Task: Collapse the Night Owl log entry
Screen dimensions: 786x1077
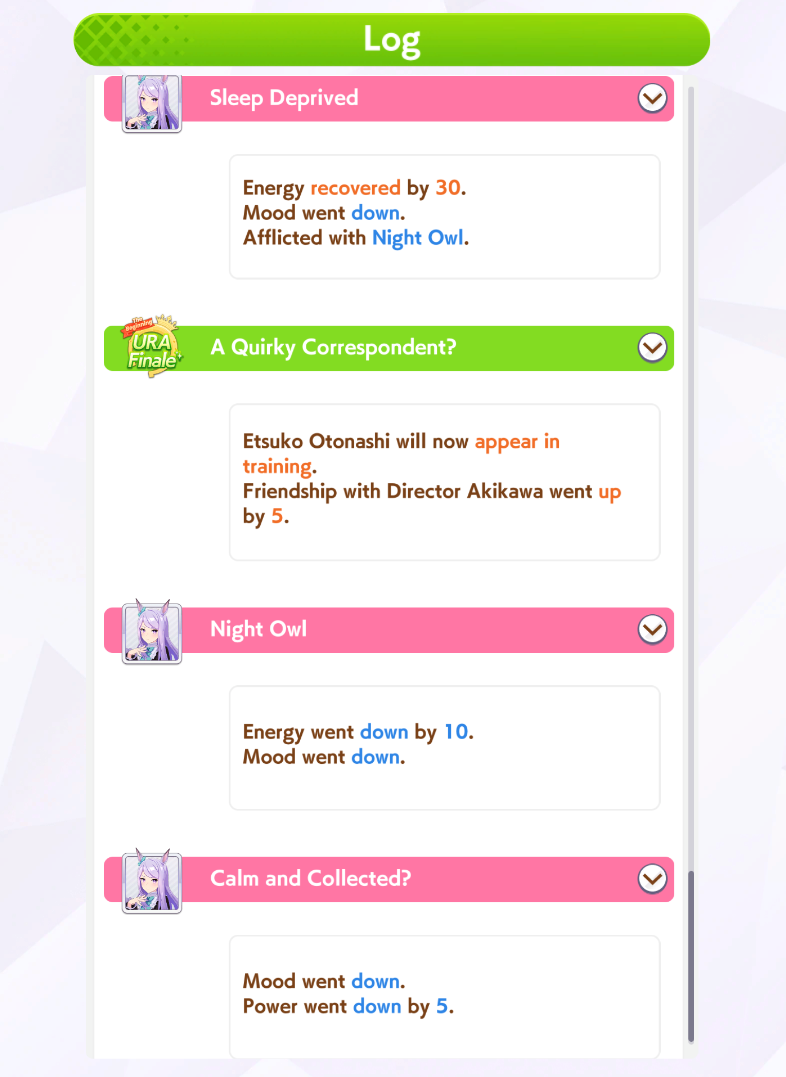Action: tap(652, 629)
